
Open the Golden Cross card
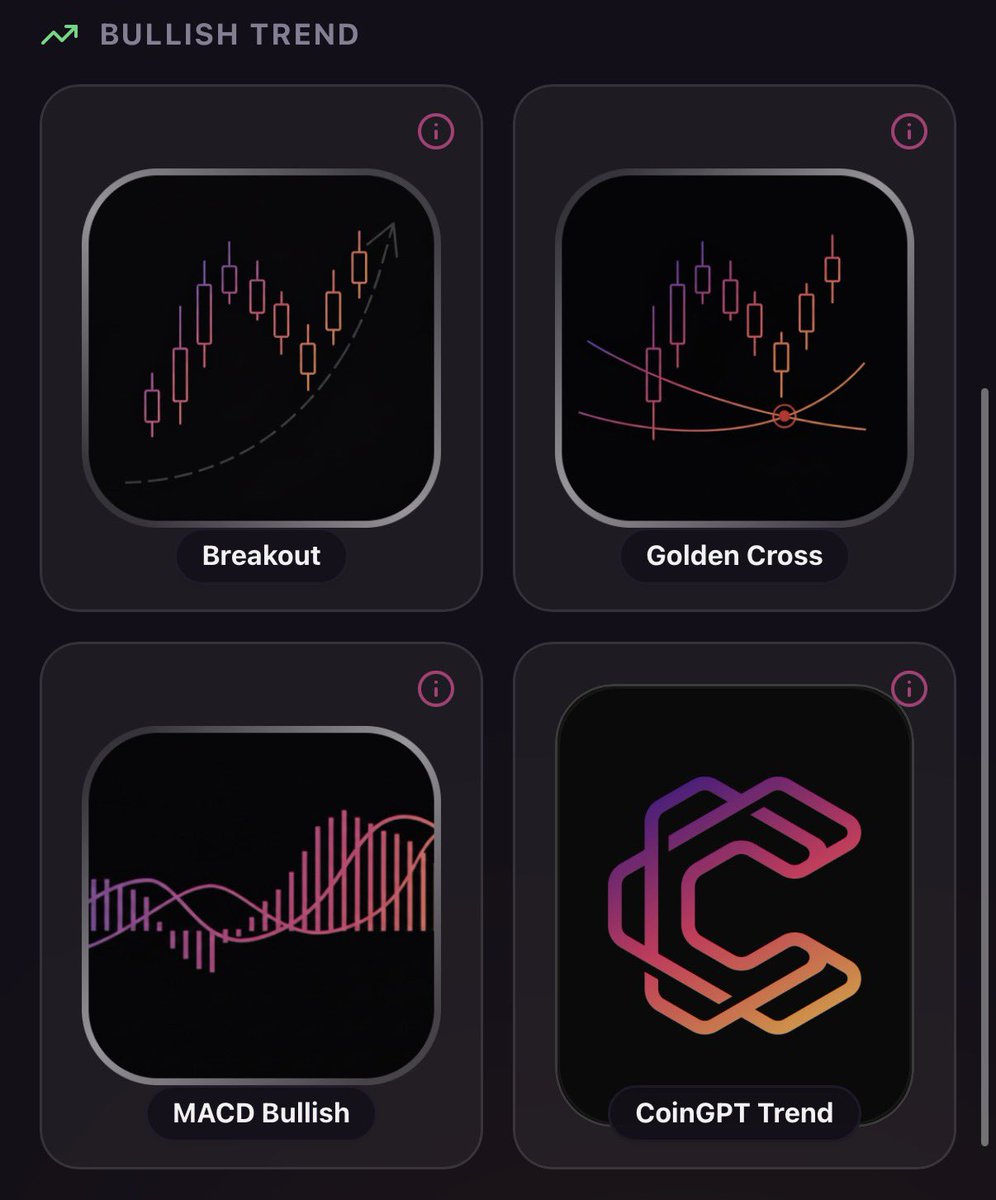(734, 348)
